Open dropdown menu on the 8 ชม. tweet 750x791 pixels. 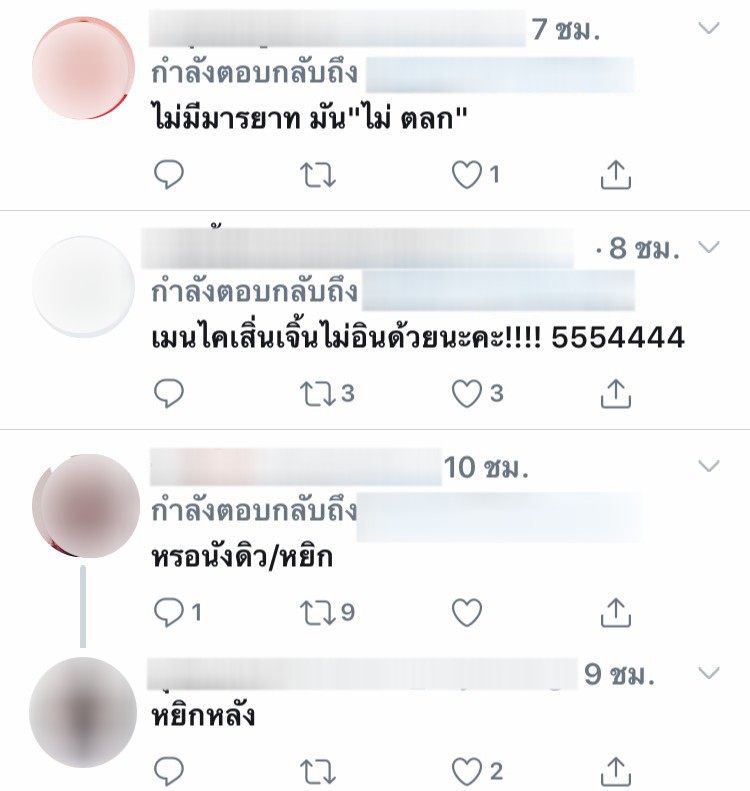point(709,247)
